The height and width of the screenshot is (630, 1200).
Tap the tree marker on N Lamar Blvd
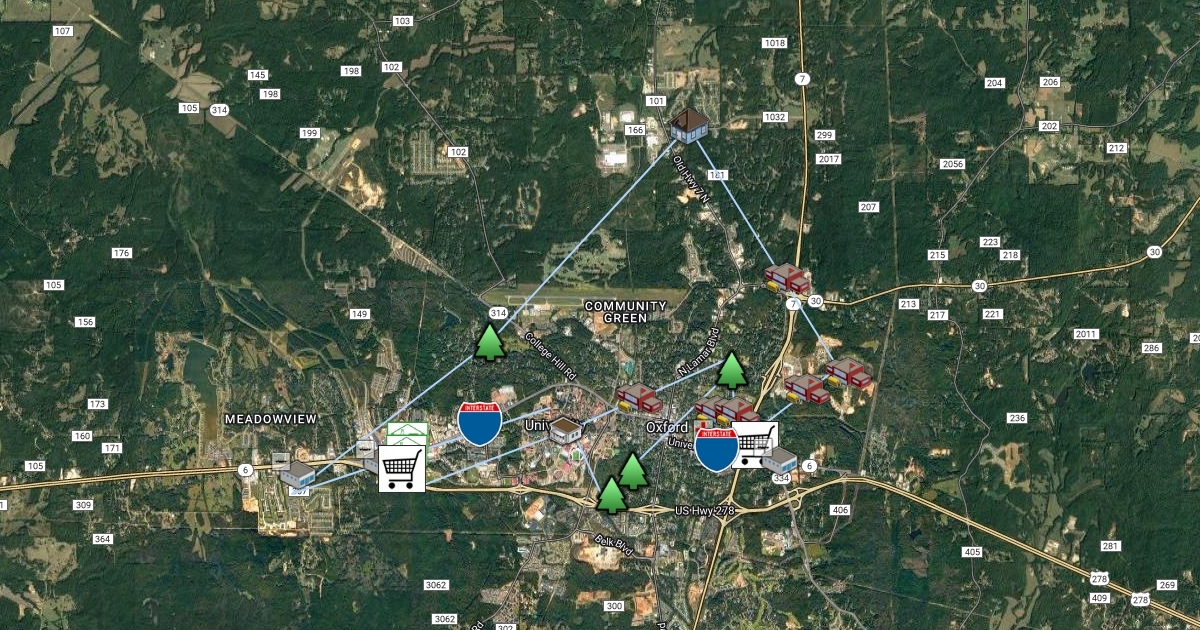(733, 370)
